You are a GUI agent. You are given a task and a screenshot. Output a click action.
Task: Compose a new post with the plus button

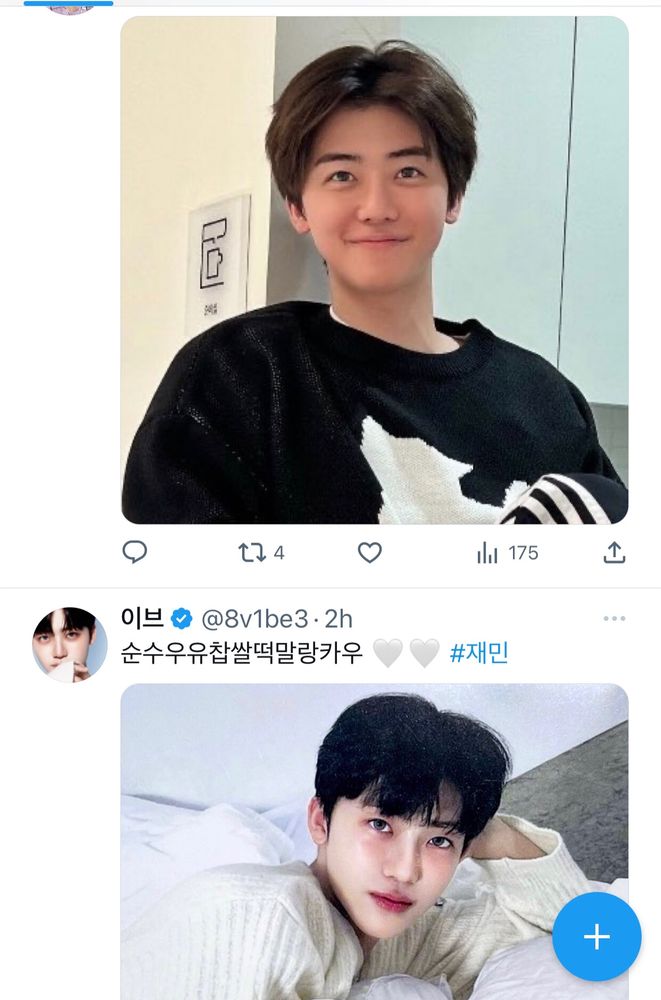pyautogui.click(x=596, y=937)
